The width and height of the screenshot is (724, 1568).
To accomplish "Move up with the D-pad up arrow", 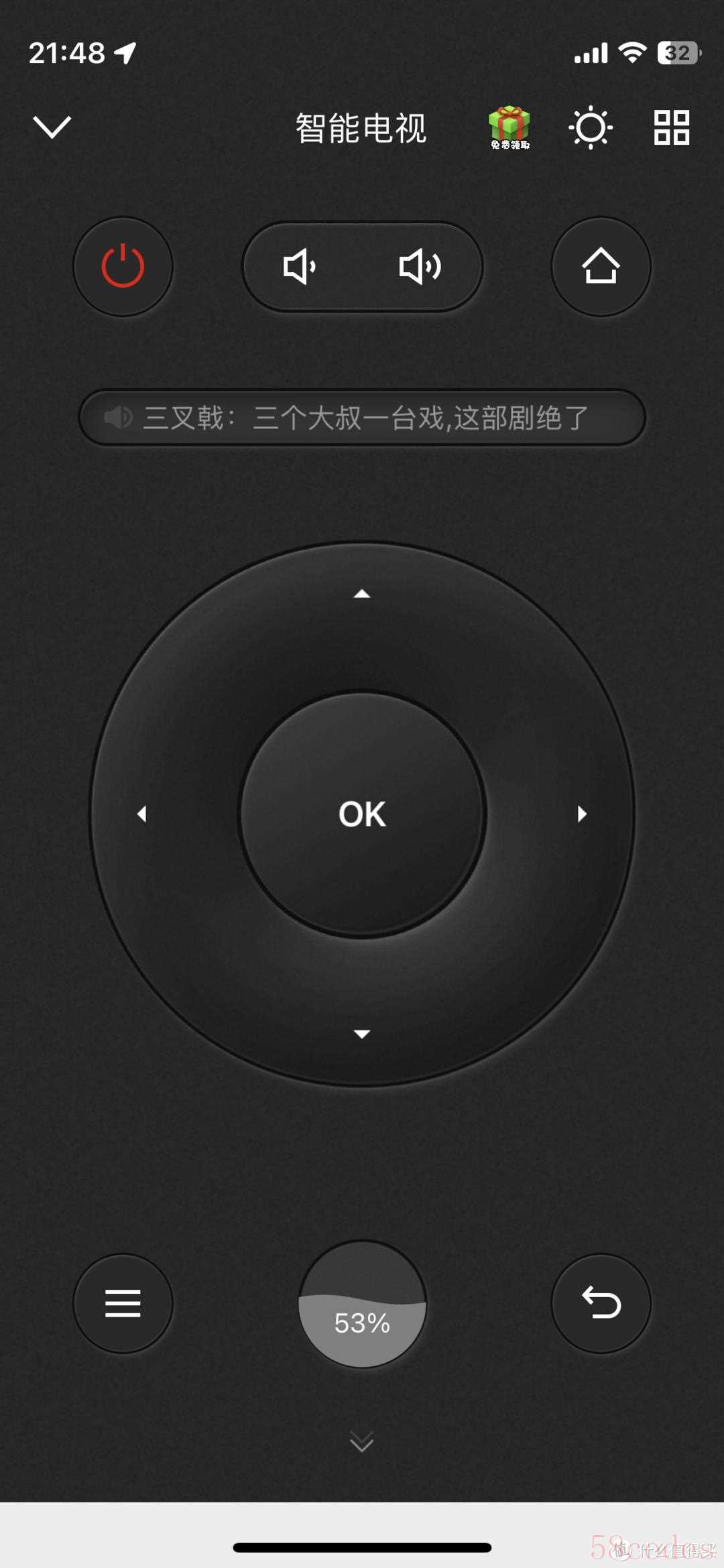I will (x=362, y=594).
